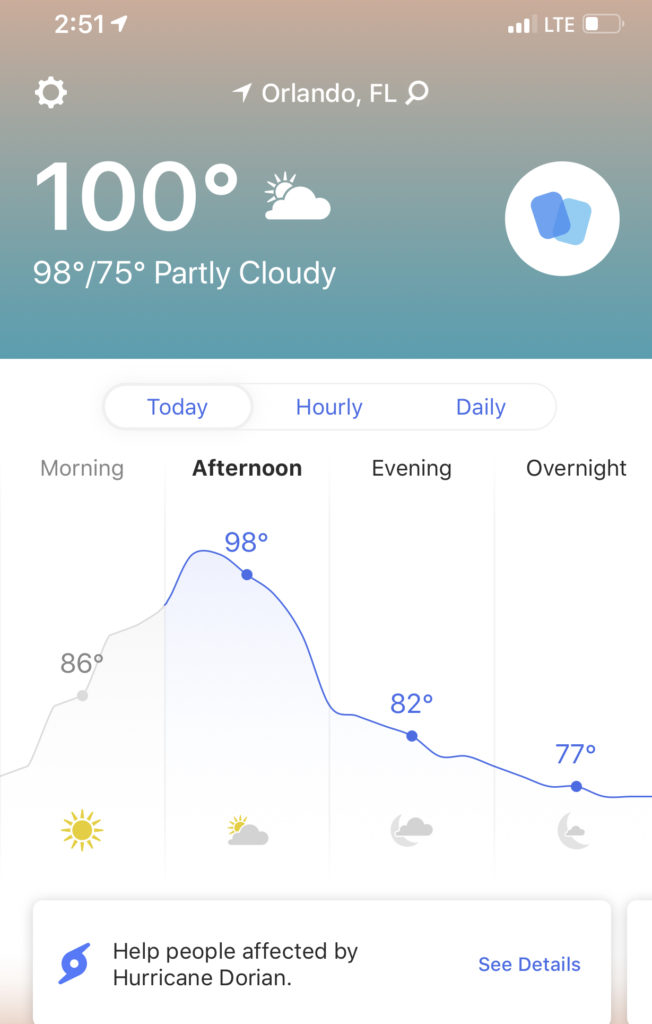This screenshot has height=1024, width=652.
Task: Tap See Details for Hurricane Dorian
Action: point(529,964)
